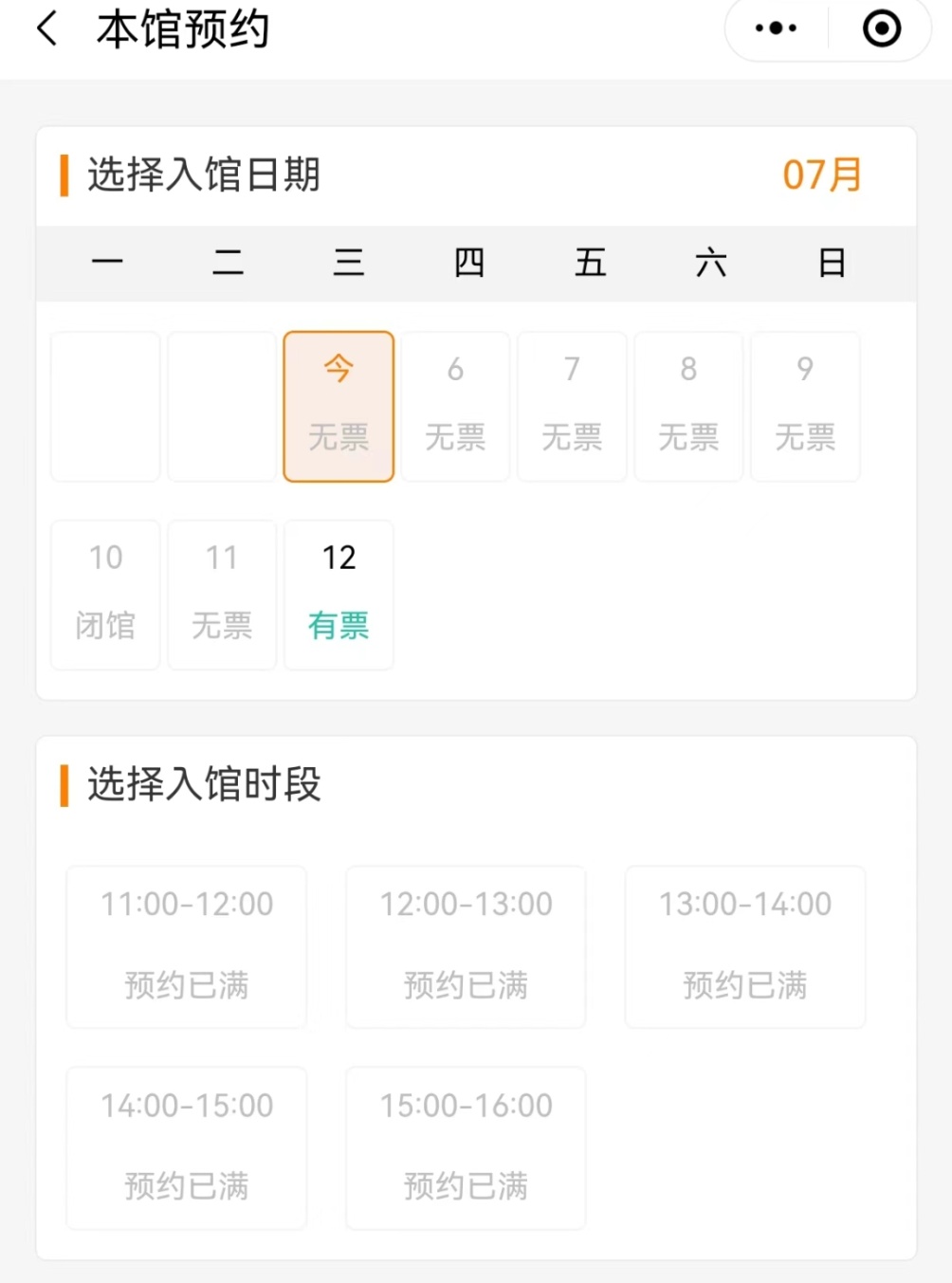
Task: Select today's date marked 今
Action: (339, 406)
